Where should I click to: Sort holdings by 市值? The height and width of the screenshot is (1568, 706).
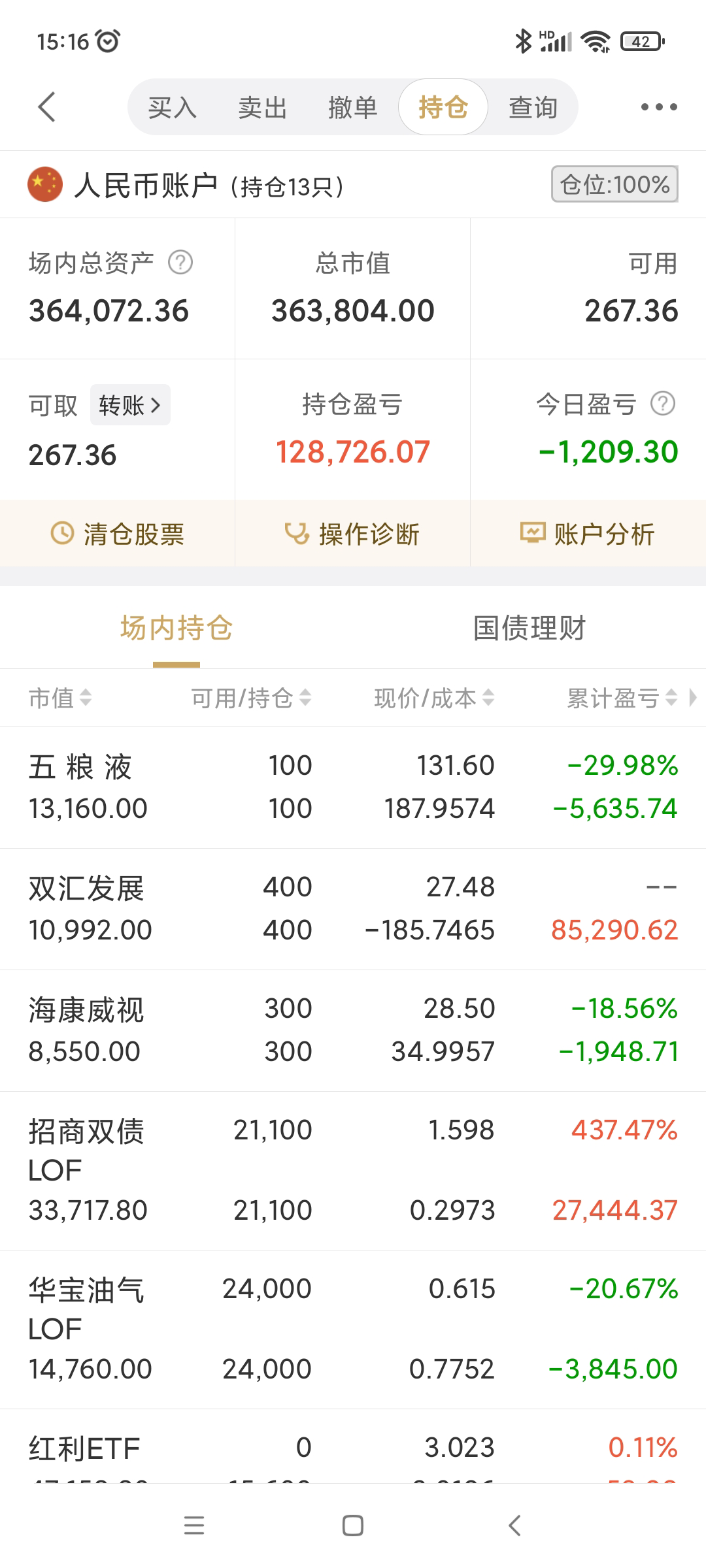click(60, 698)
